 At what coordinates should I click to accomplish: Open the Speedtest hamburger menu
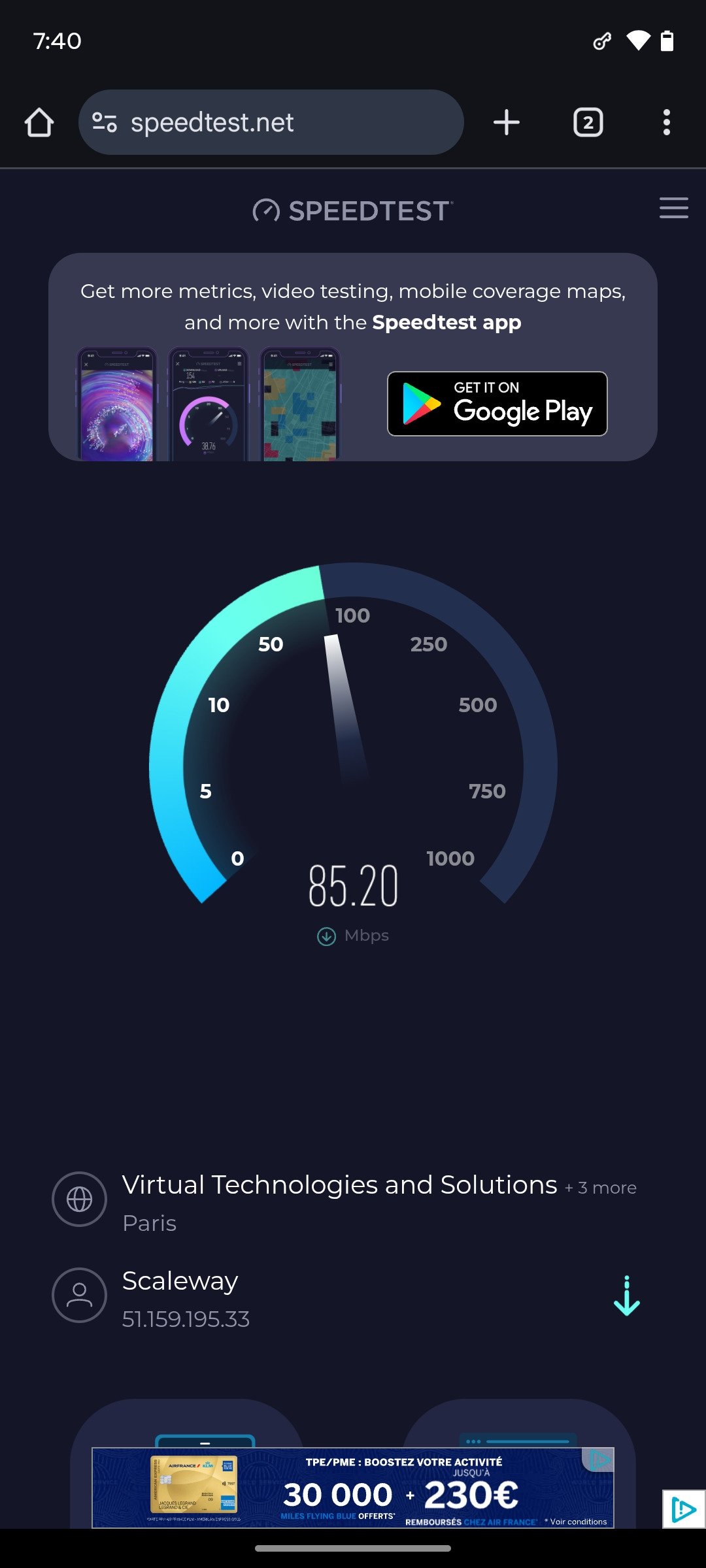click(x=673, y=208)
